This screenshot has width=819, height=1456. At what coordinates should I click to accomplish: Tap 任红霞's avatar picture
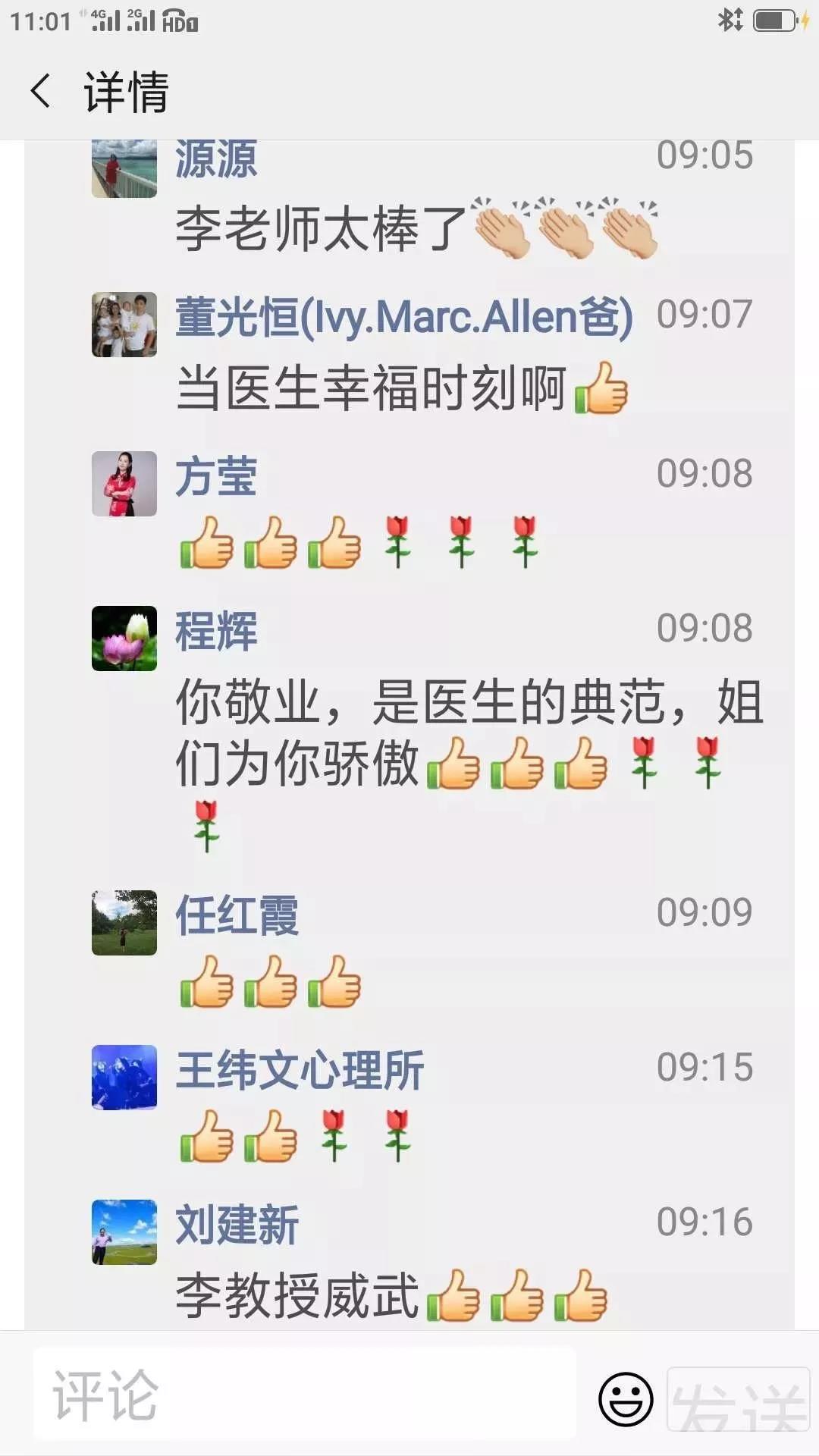(x=124, y=923)
